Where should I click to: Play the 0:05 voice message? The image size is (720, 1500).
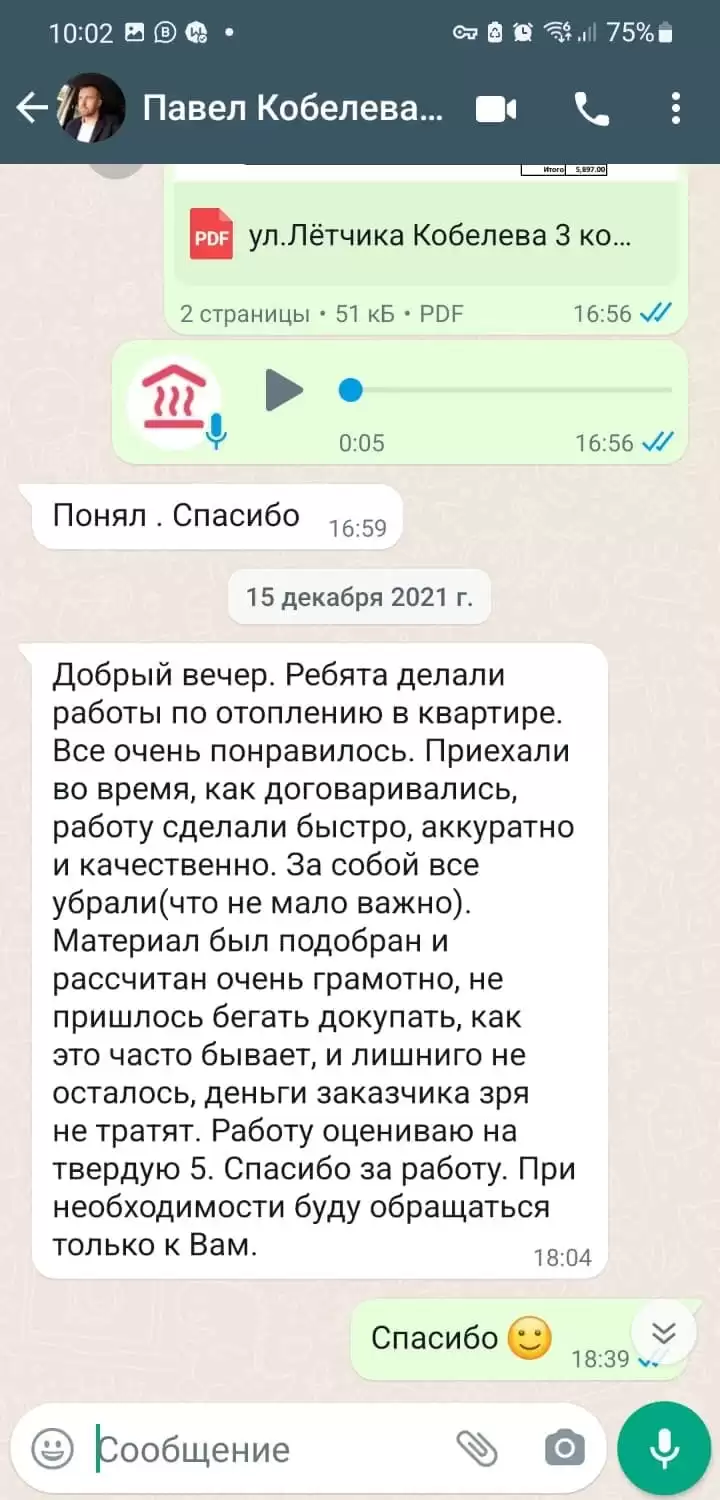pos(284,390)
